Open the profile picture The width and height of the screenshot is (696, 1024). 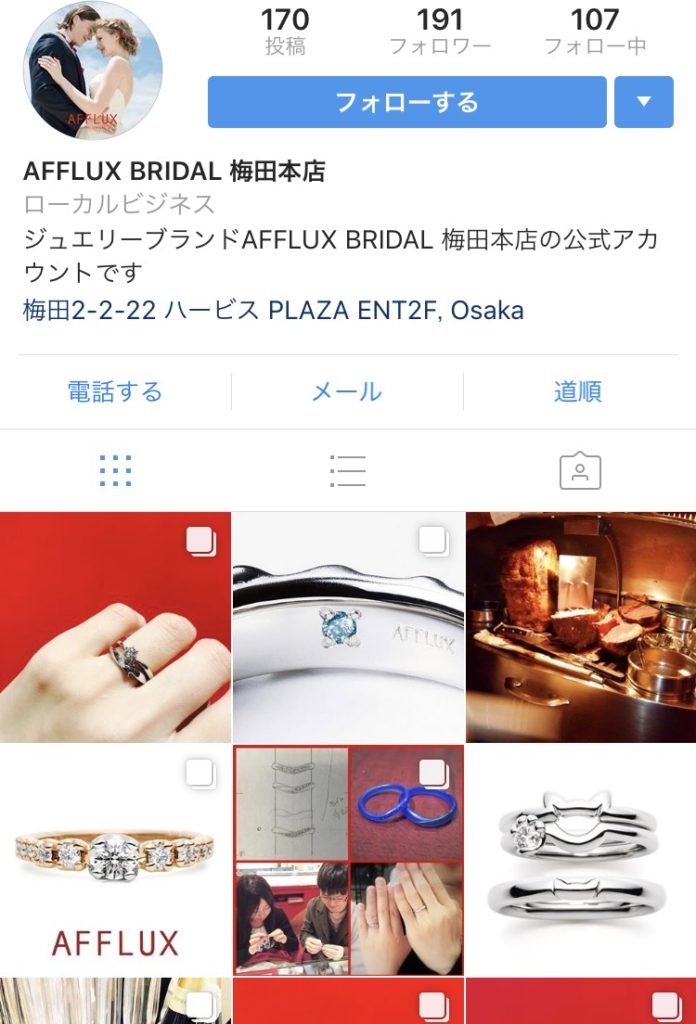pos(93,70)
